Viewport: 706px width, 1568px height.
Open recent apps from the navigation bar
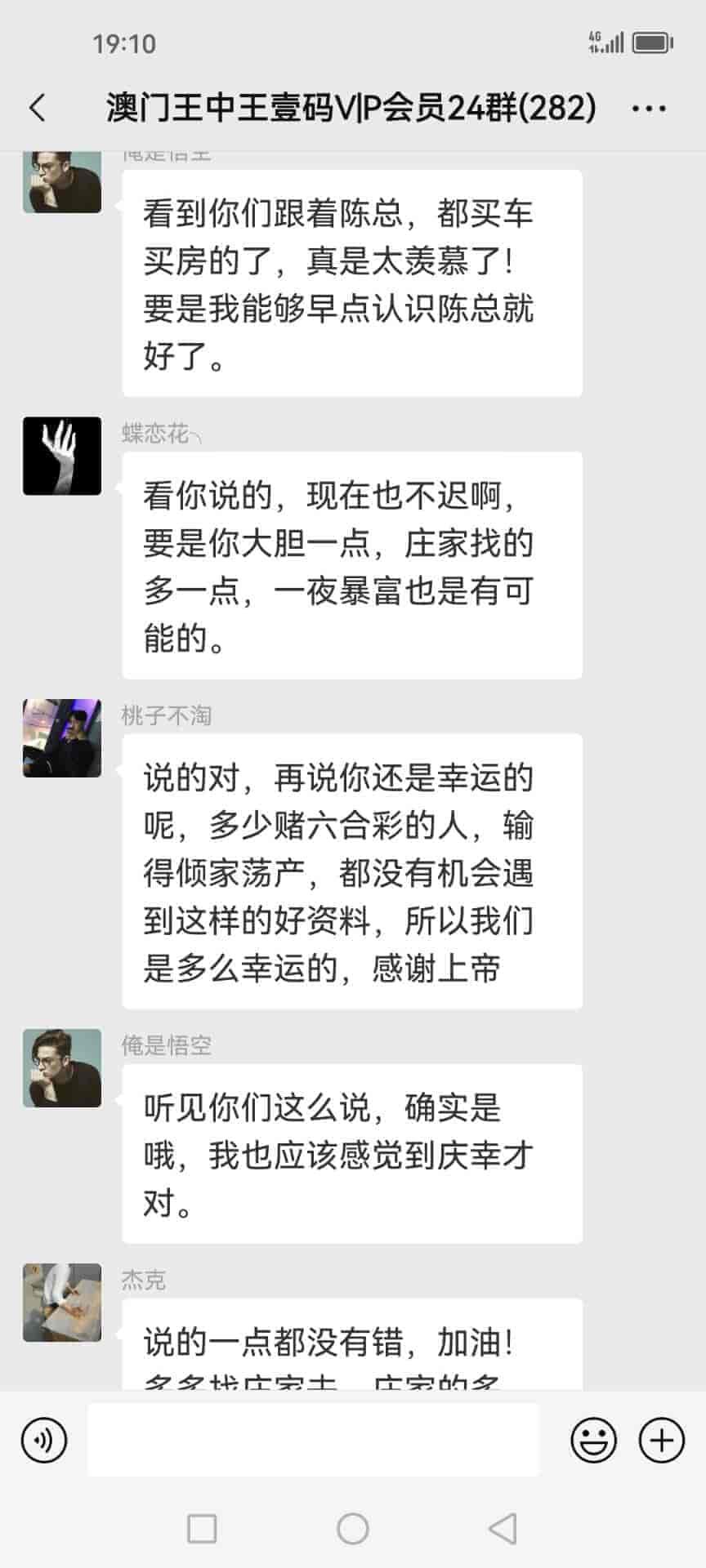pyautogui.click(x=202, y=1528)
